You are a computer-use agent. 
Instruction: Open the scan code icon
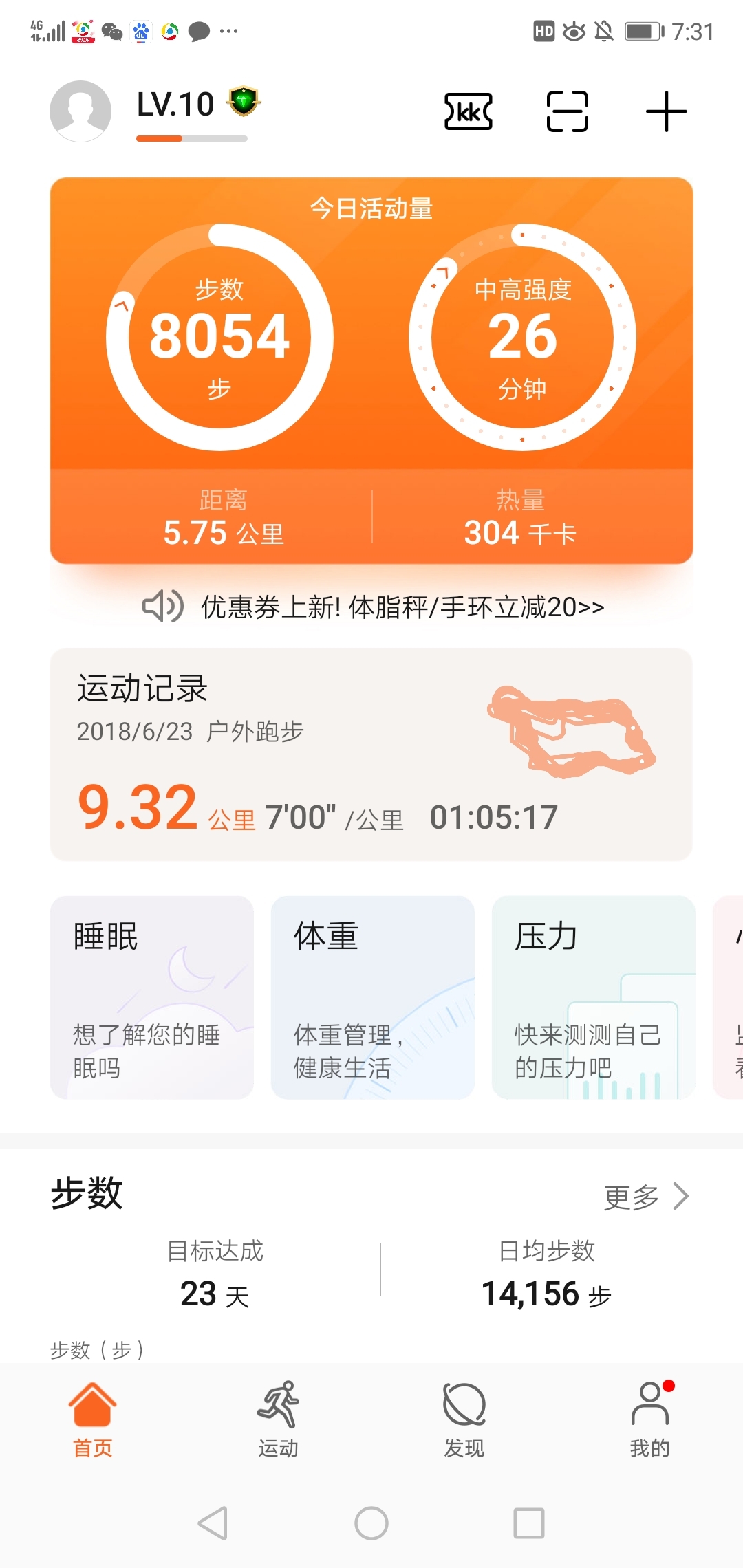pyautogui.click(x=568, y=111)
